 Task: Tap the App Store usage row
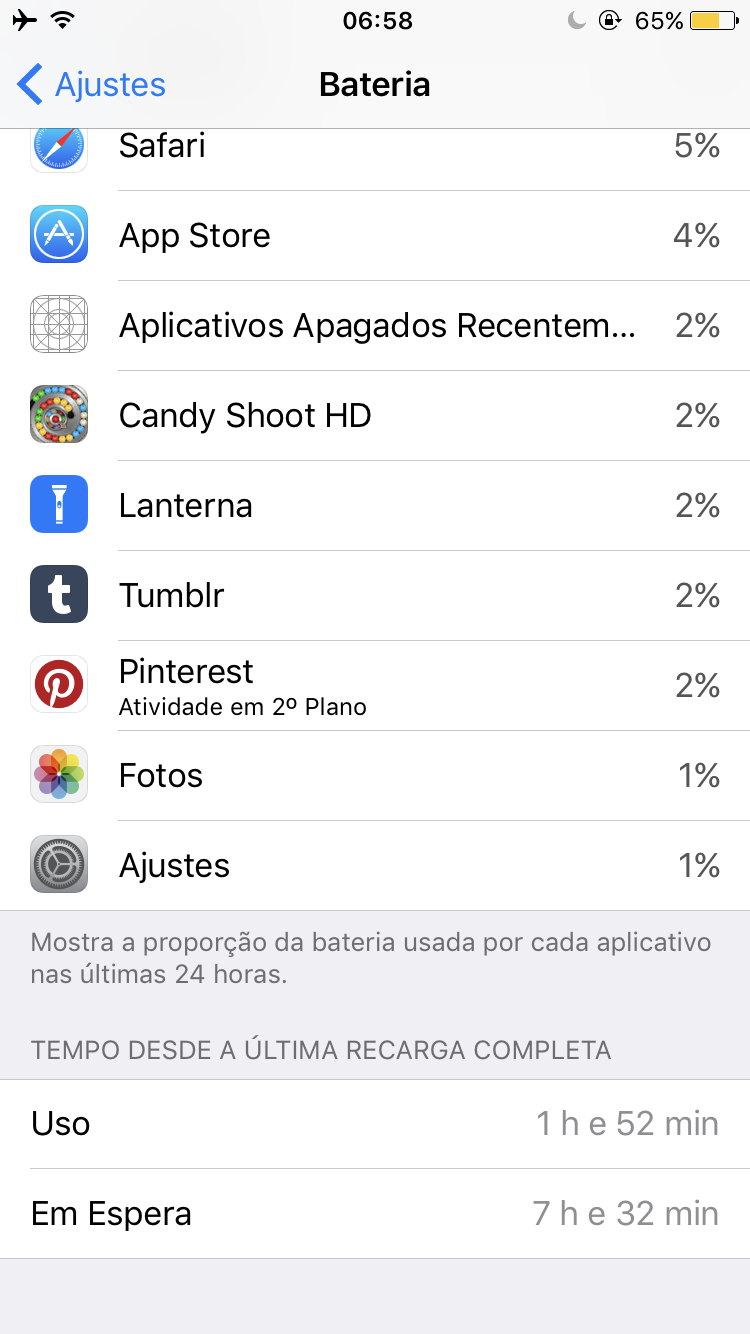click(x=375, y=236)
